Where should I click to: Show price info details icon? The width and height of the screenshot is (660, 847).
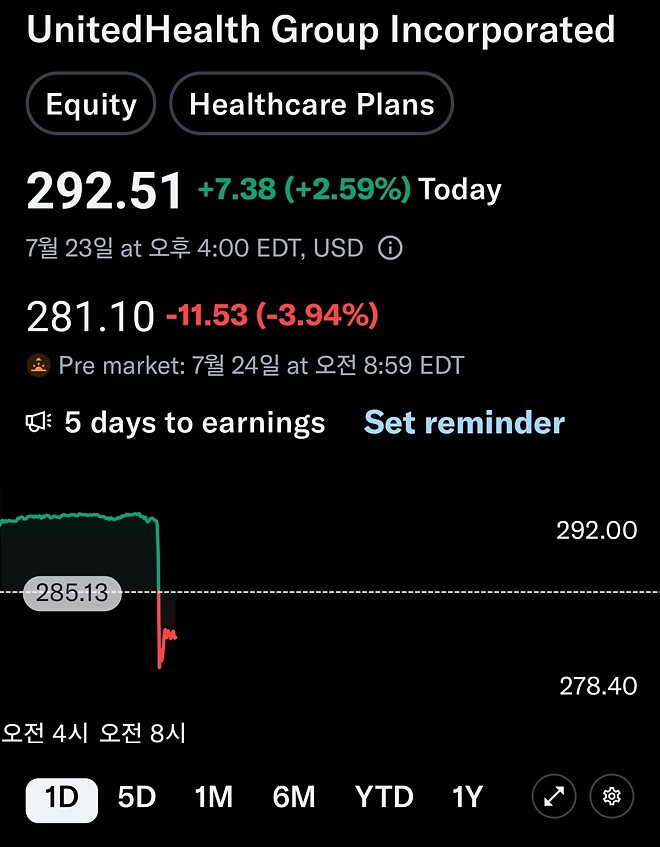(391, 248)
